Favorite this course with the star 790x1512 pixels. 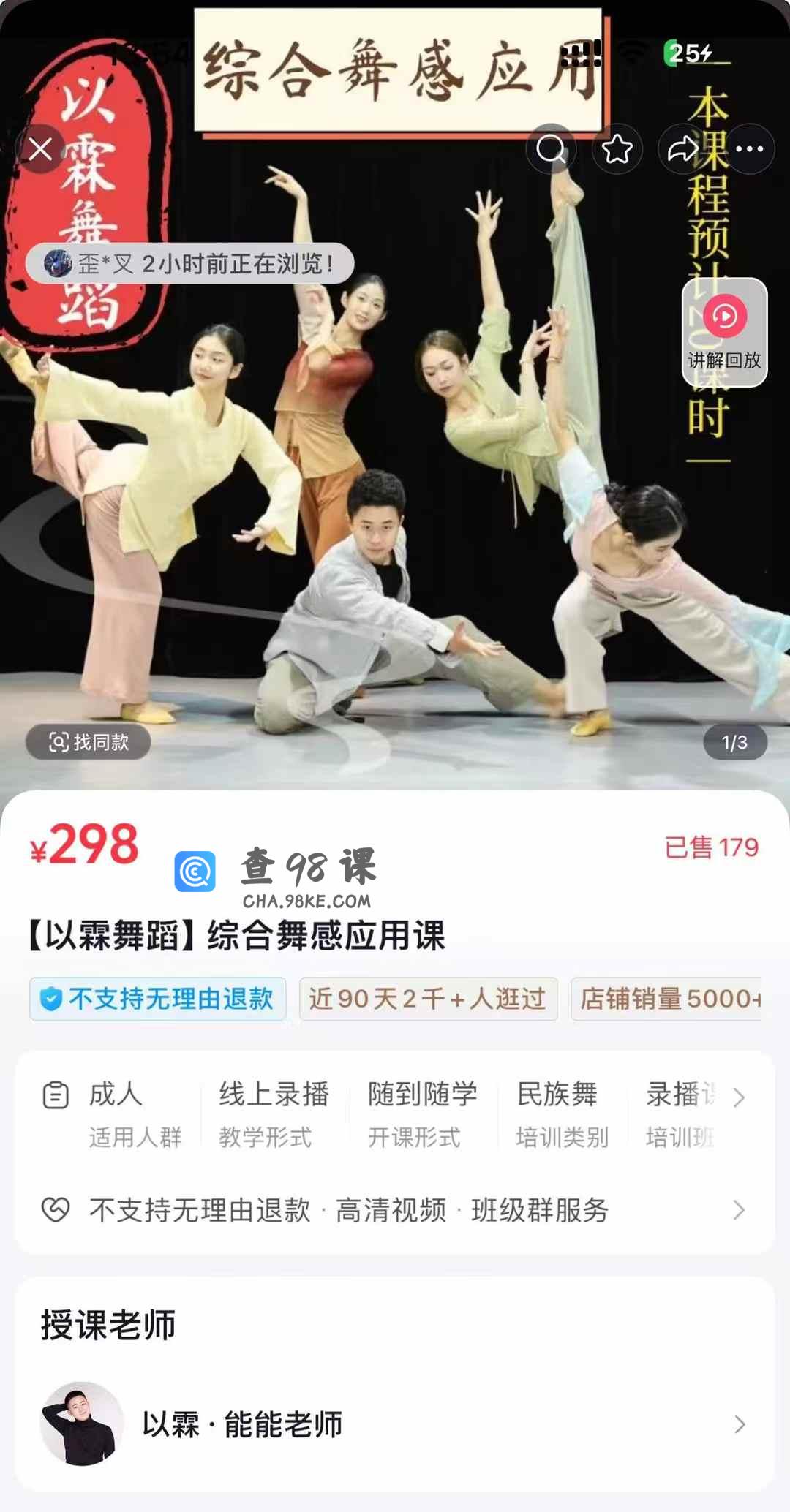(617, 149)
